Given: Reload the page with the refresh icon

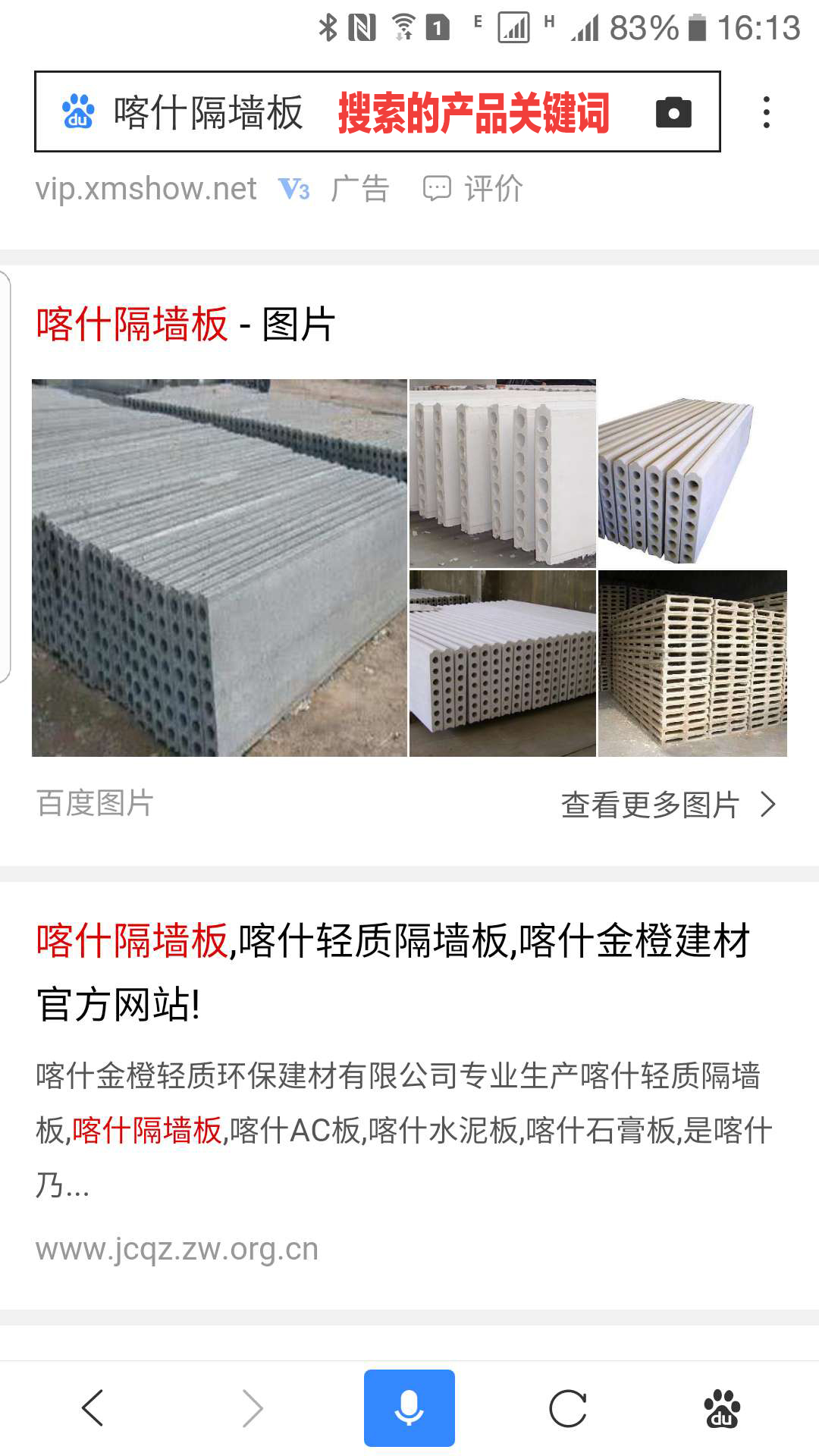Looking at the screenshot, I should tap(568, 1408).
